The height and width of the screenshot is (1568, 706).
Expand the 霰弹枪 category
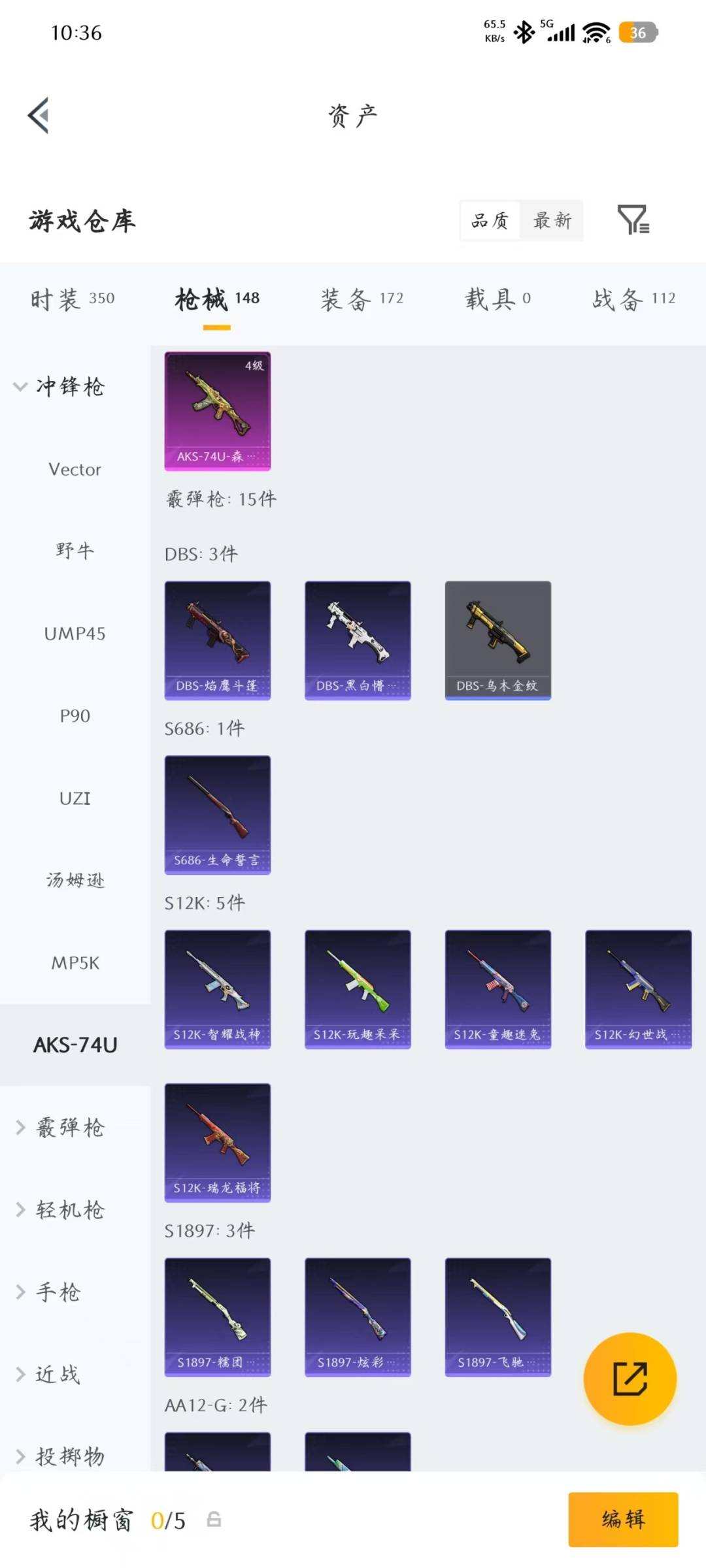click(x=60, y=1127)
